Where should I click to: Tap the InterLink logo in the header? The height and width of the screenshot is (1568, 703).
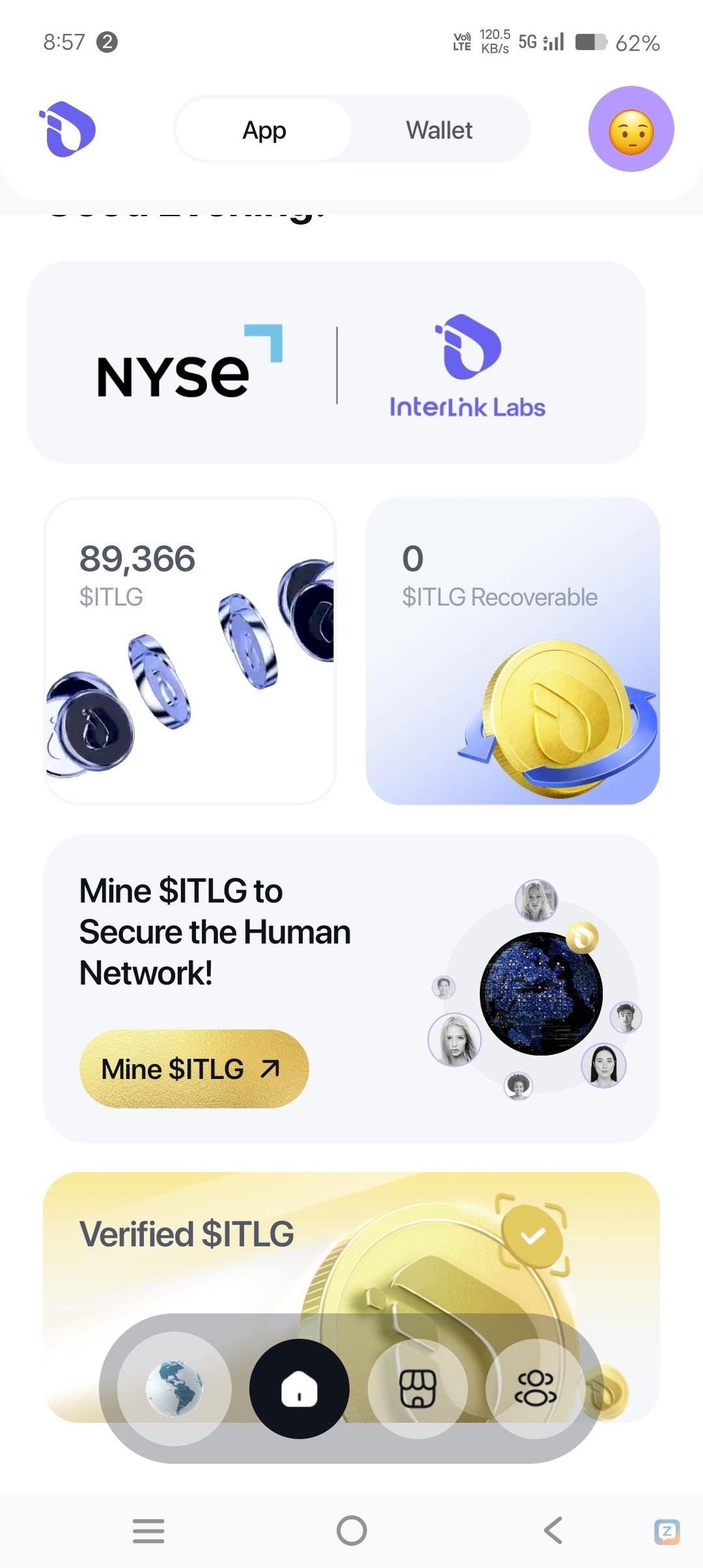(x=68, y=130)
